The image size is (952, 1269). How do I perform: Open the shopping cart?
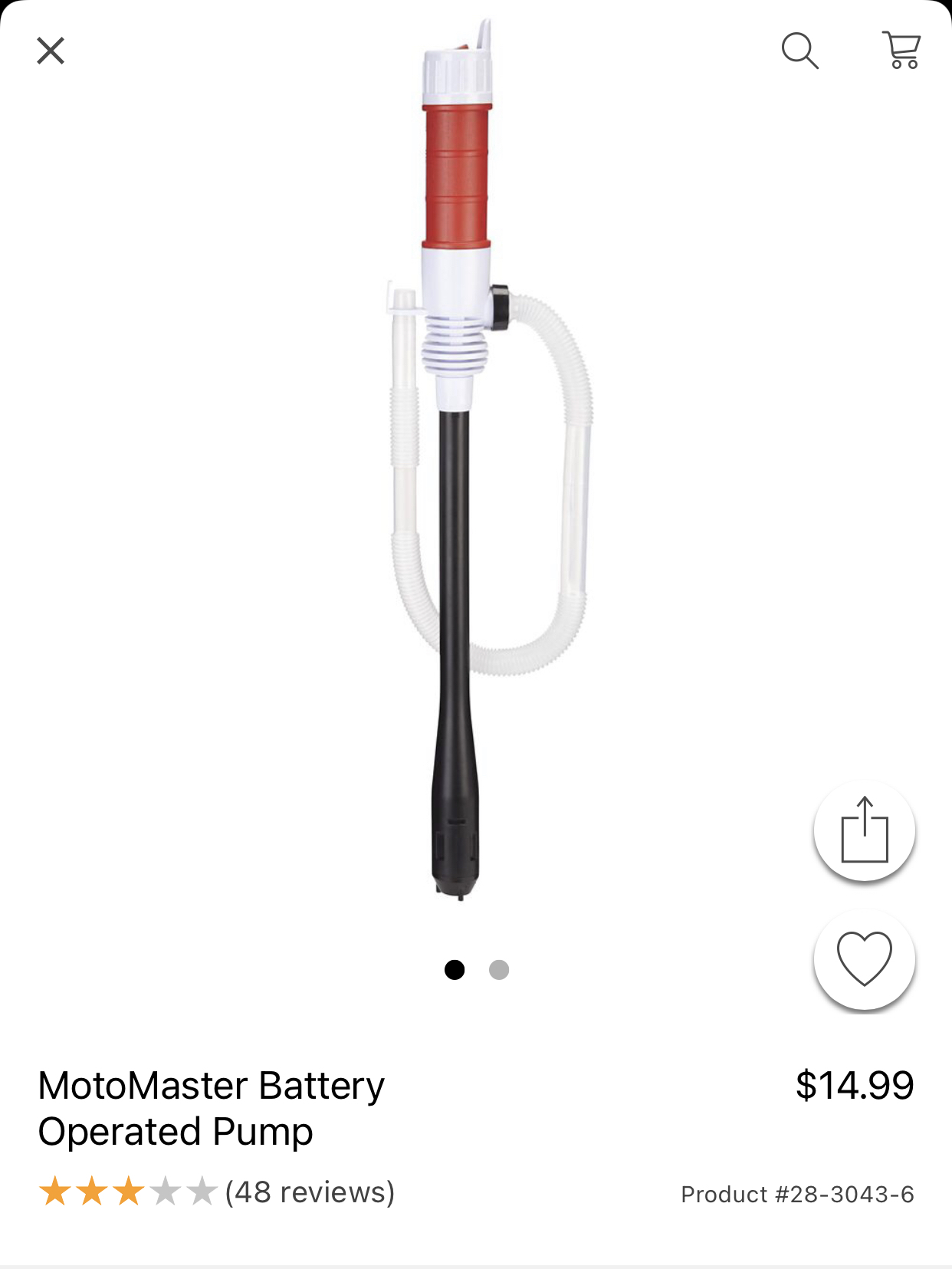[x=901, y=51]
